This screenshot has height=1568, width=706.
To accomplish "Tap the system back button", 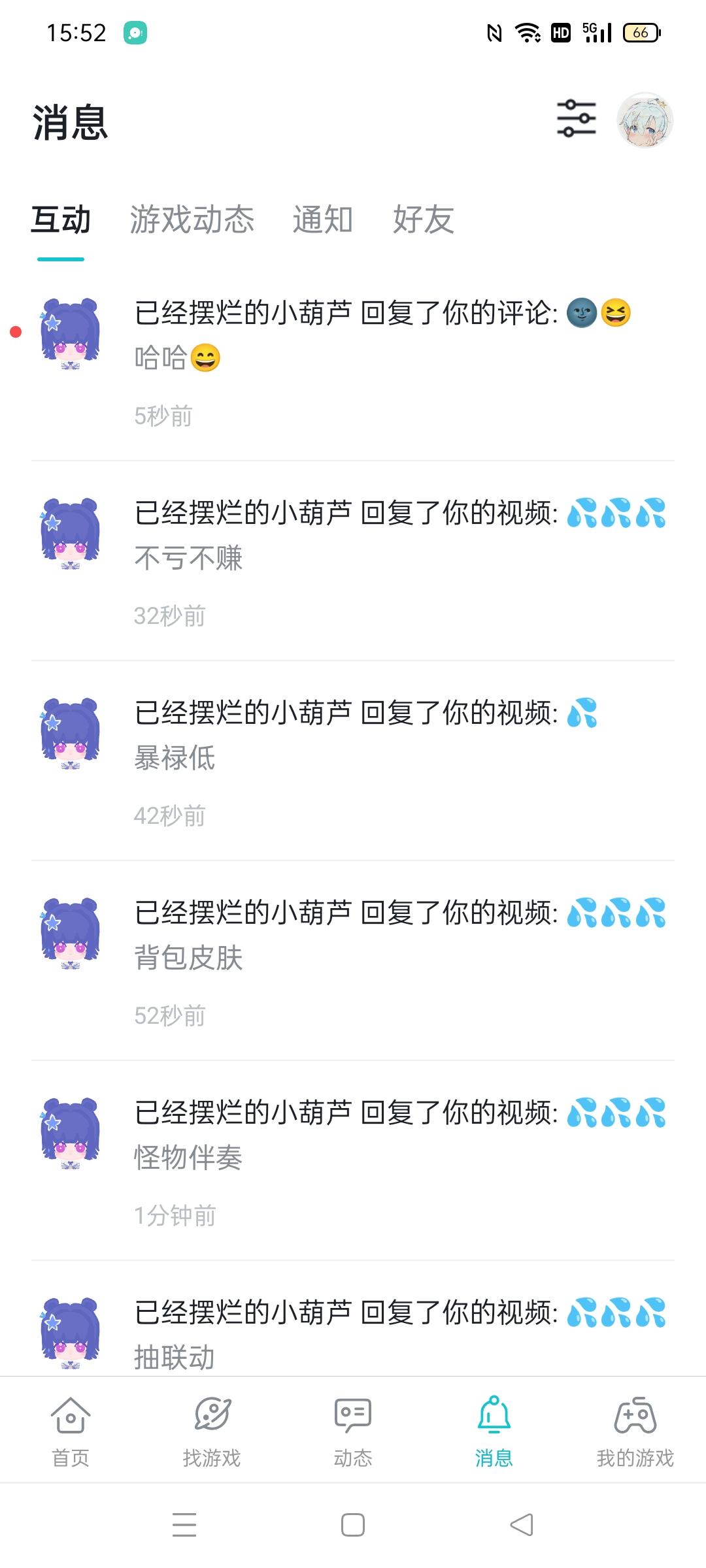I will 521,1525.
